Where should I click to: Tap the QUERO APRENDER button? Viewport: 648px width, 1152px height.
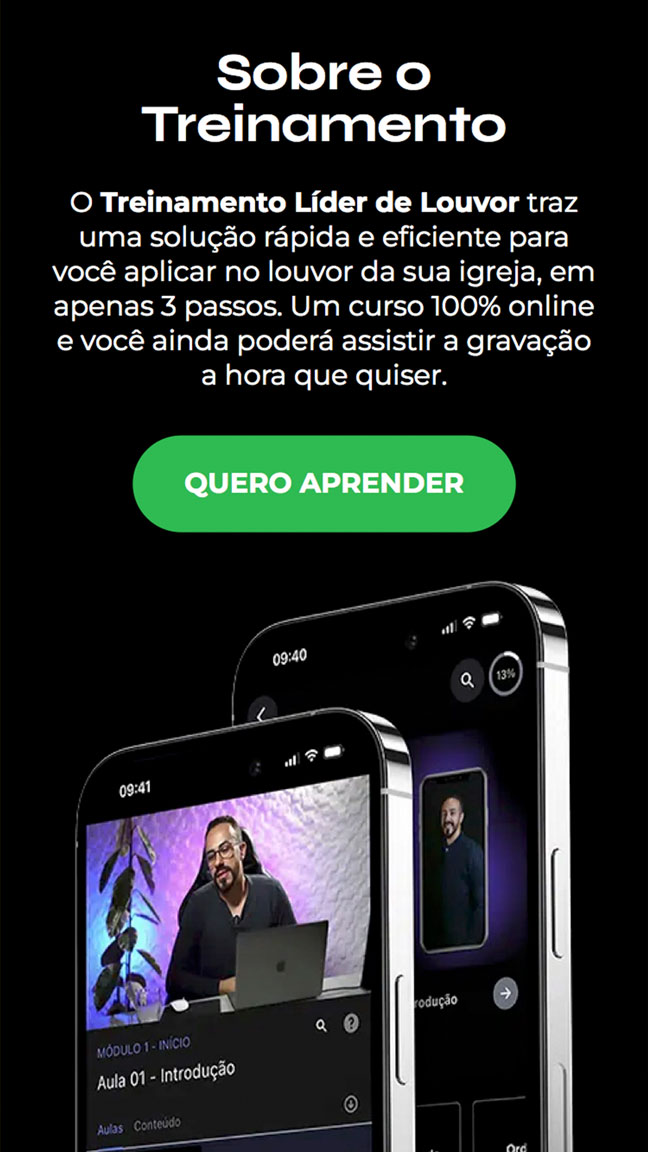click(324, 484)
